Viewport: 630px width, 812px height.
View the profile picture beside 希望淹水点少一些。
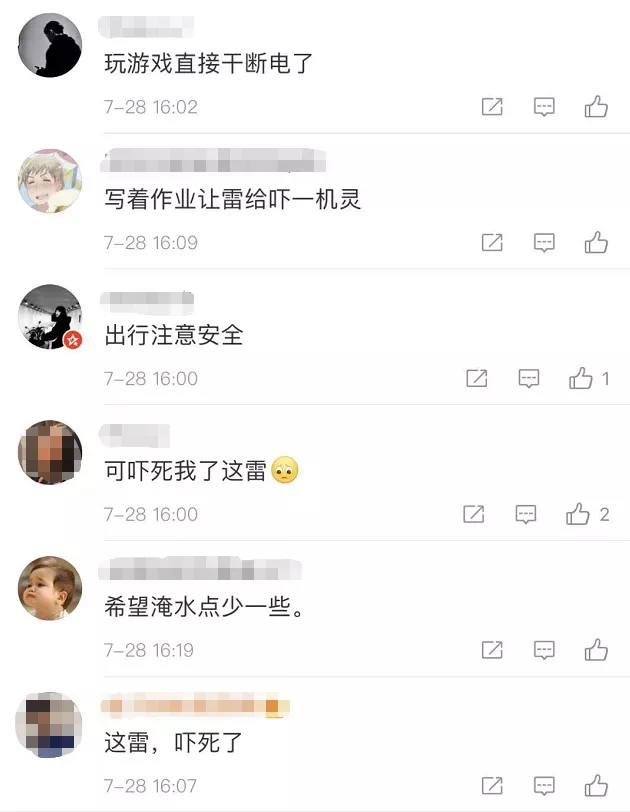pyautogui.click(x=50, y=588)
